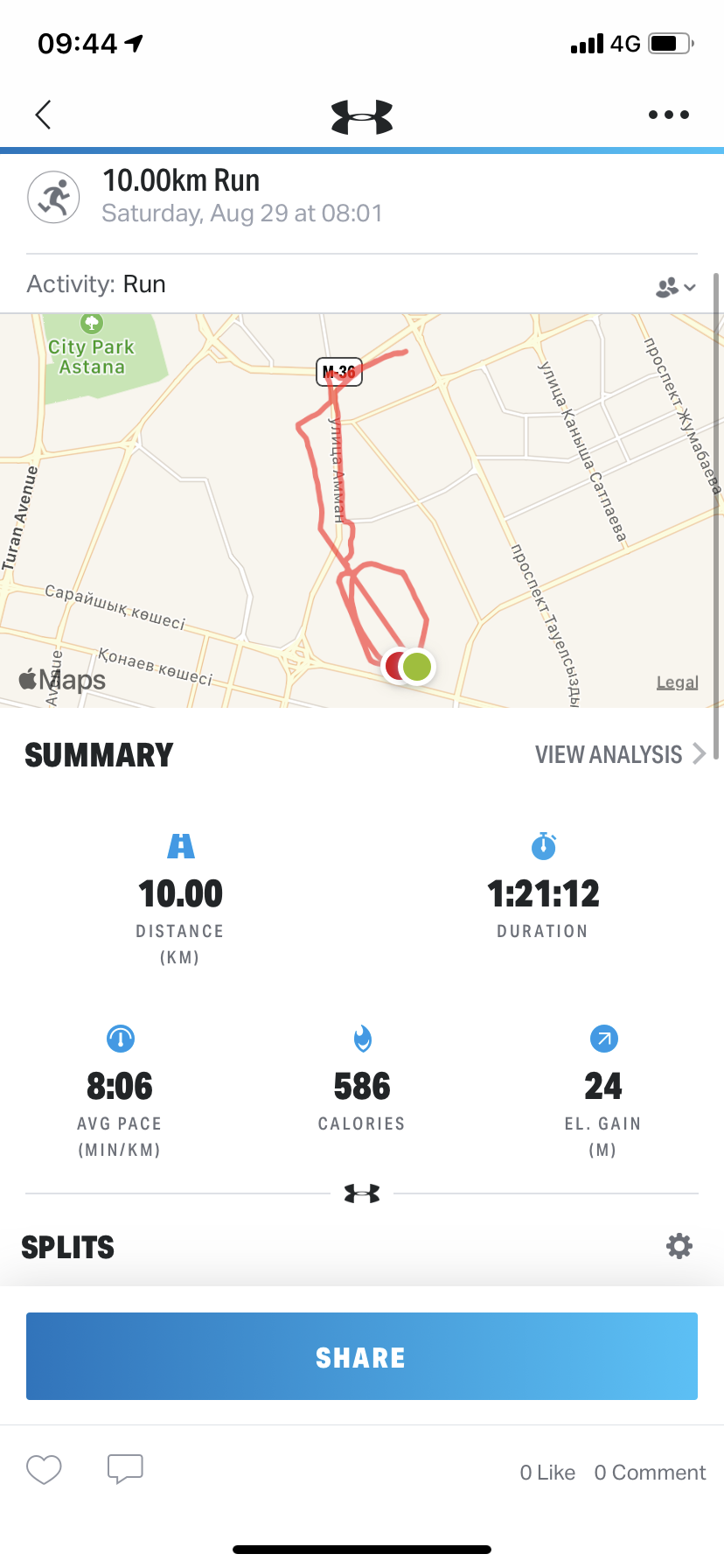Add a comment via speech bubble icon
724x1568 pixels.
(x=125, y=1469)
